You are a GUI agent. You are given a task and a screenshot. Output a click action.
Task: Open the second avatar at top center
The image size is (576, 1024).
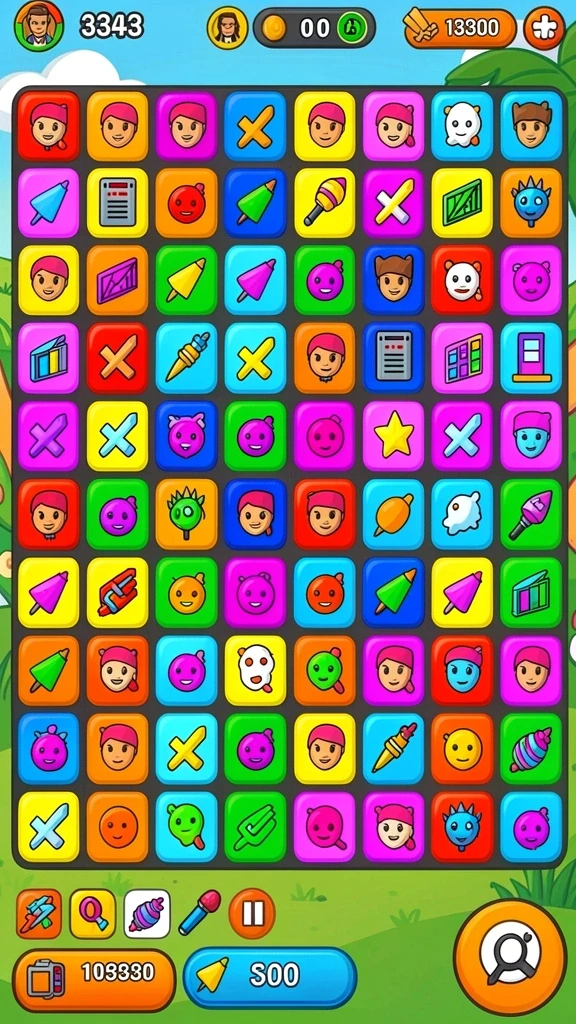pyautogui.click(x=227, y=27)
